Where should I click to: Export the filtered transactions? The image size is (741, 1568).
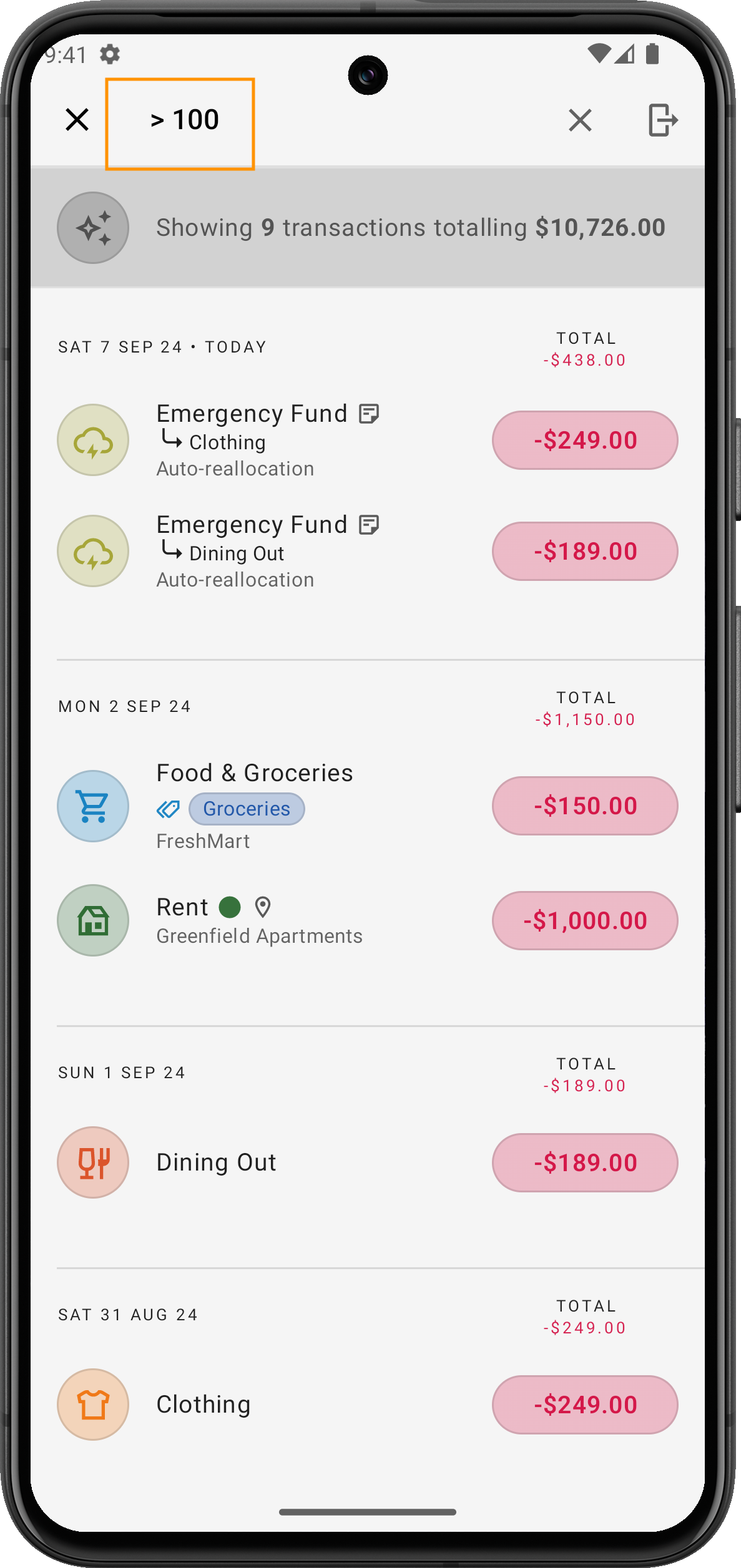662,120
